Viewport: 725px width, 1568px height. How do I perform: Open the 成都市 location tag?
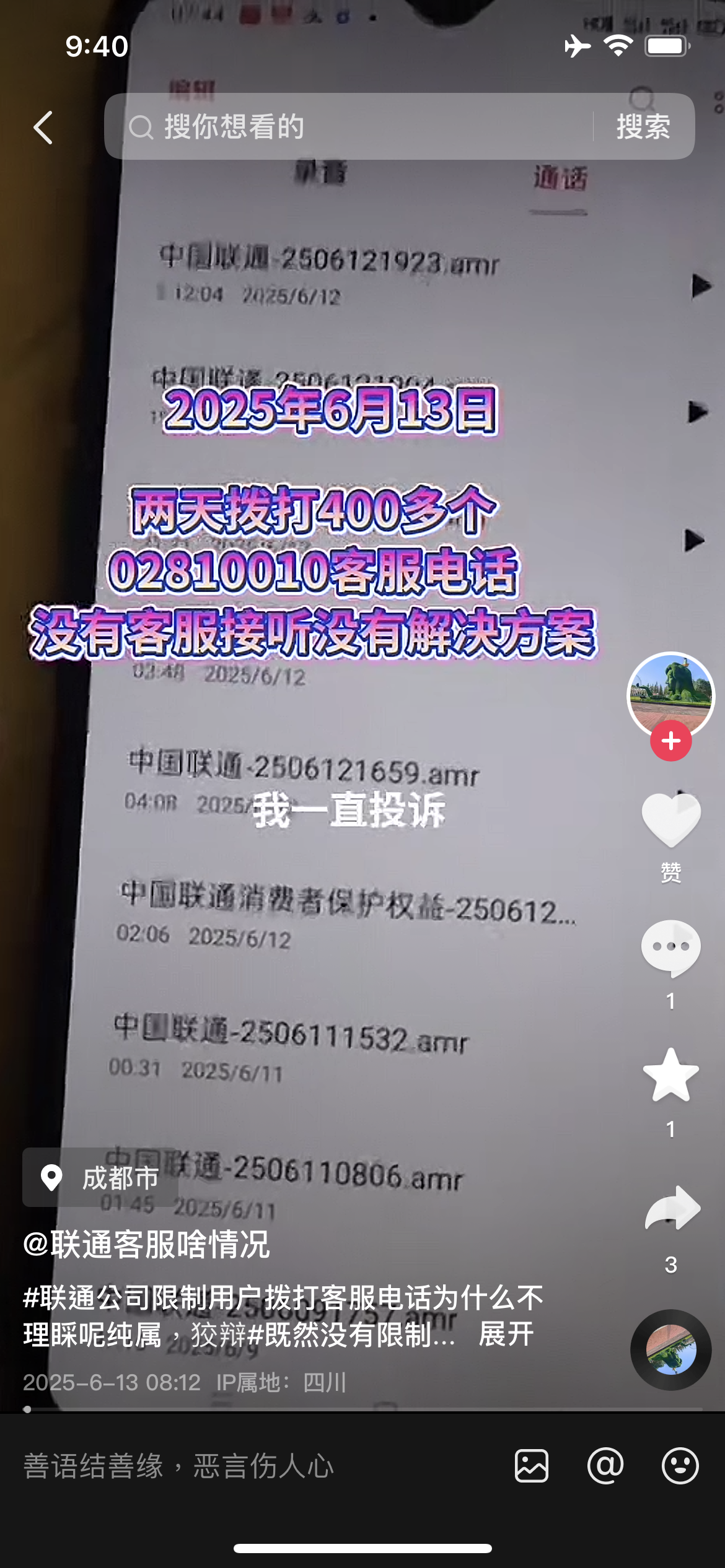click(x=100, y=1177)
